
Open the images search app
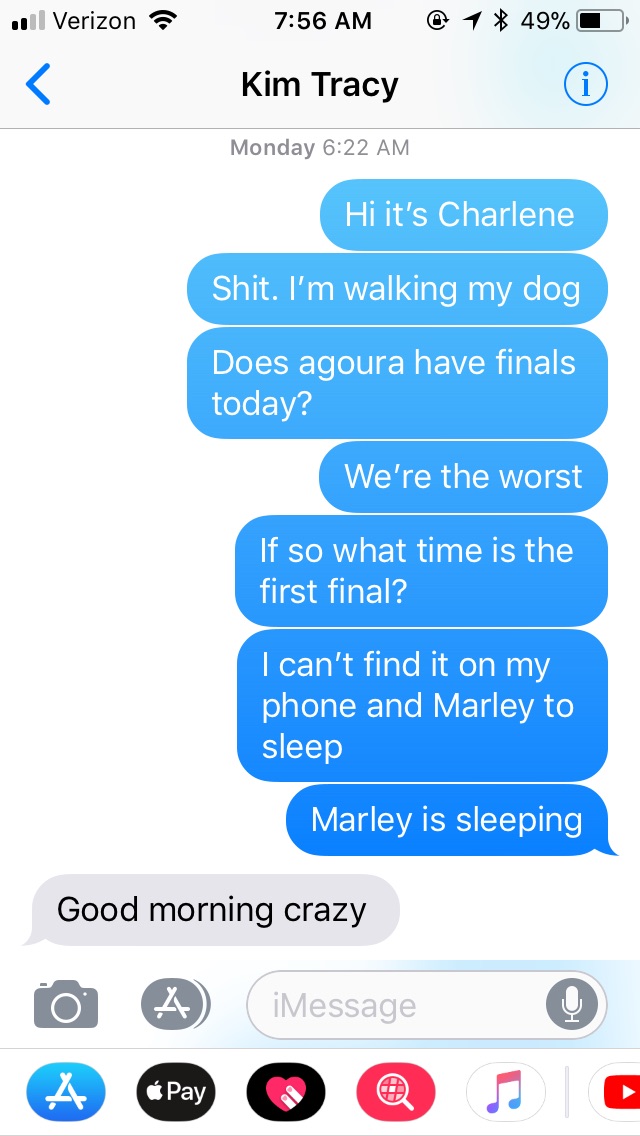(x=396, y=1091)
